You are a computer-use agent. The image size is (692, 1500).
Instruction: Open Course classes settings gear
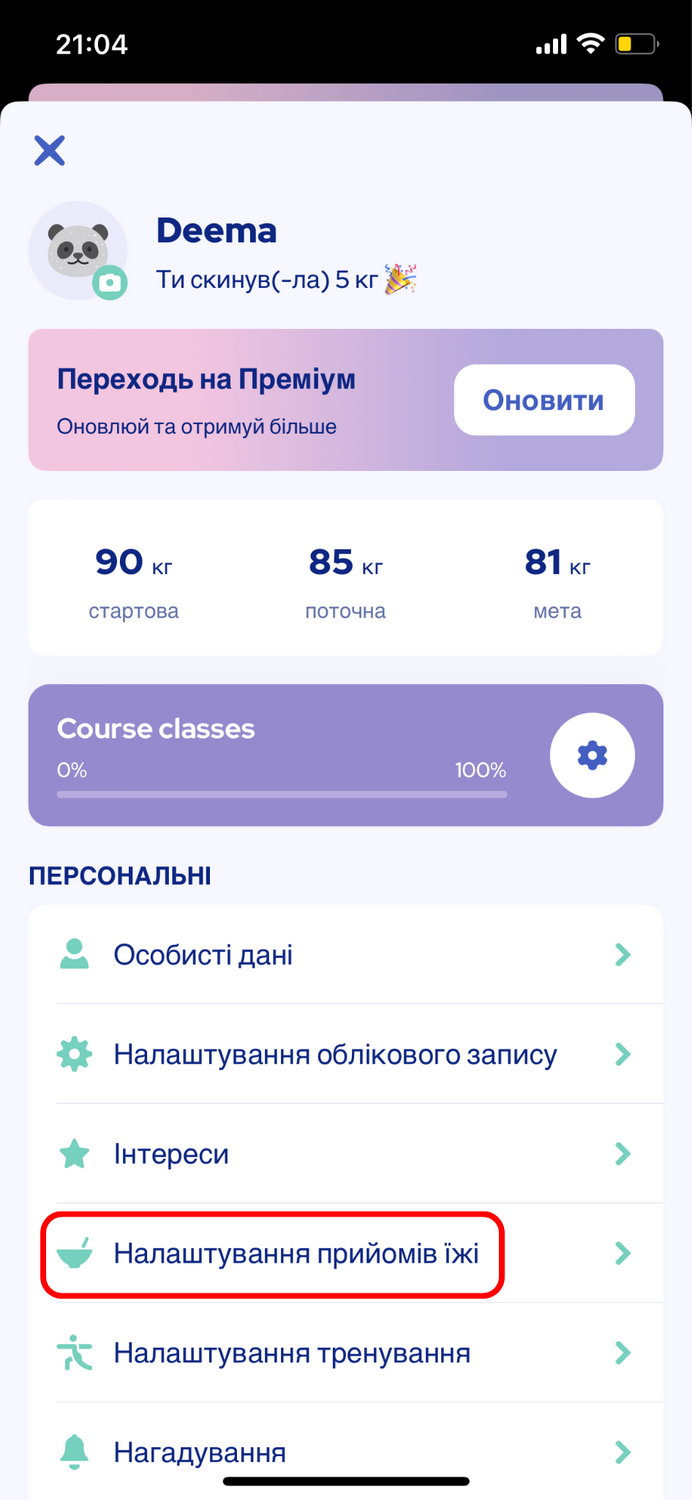(592, 755)
